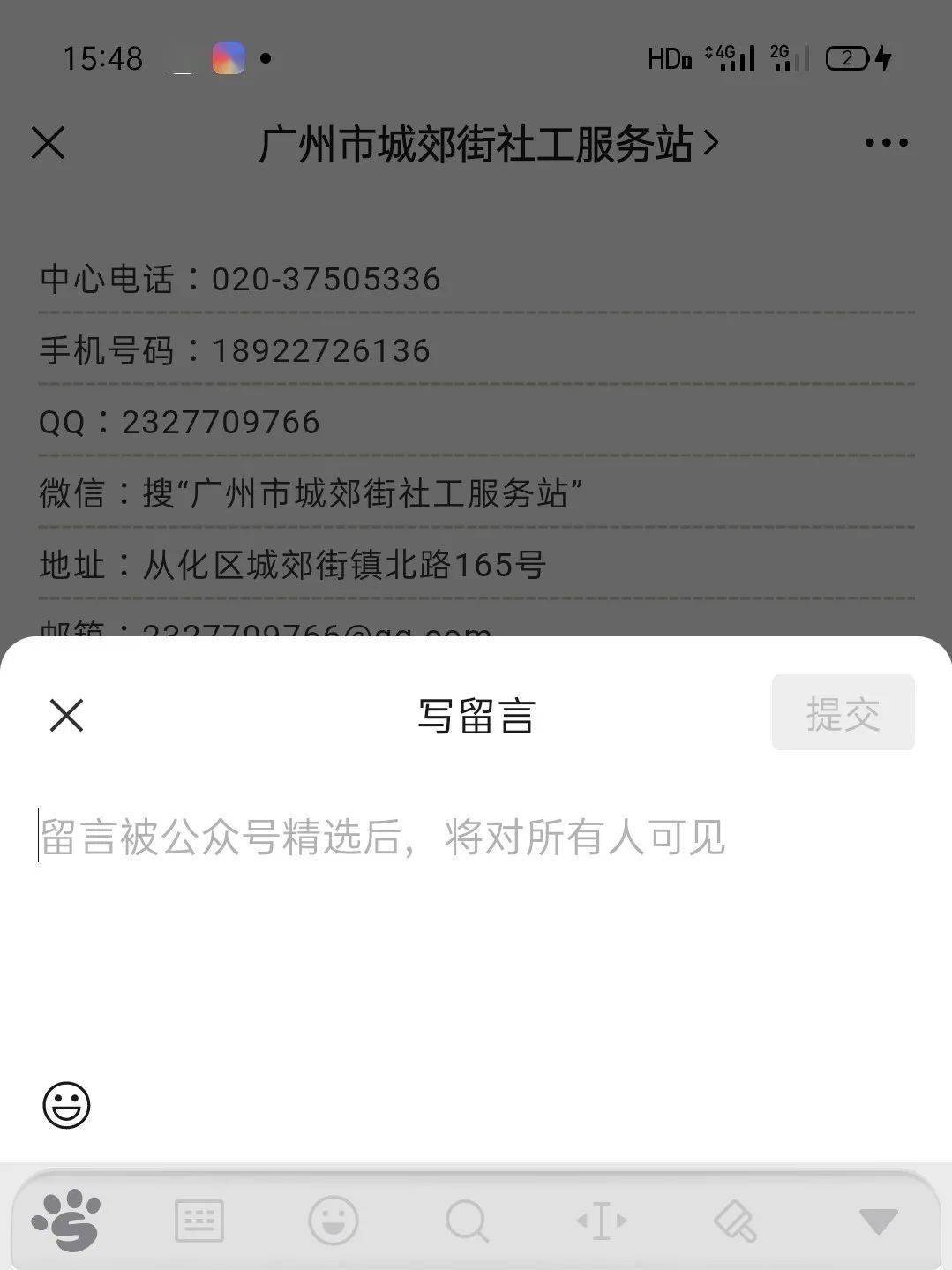Close the 写留言 comment panel
Viewport: 952px width, 1270px height.
66,715
